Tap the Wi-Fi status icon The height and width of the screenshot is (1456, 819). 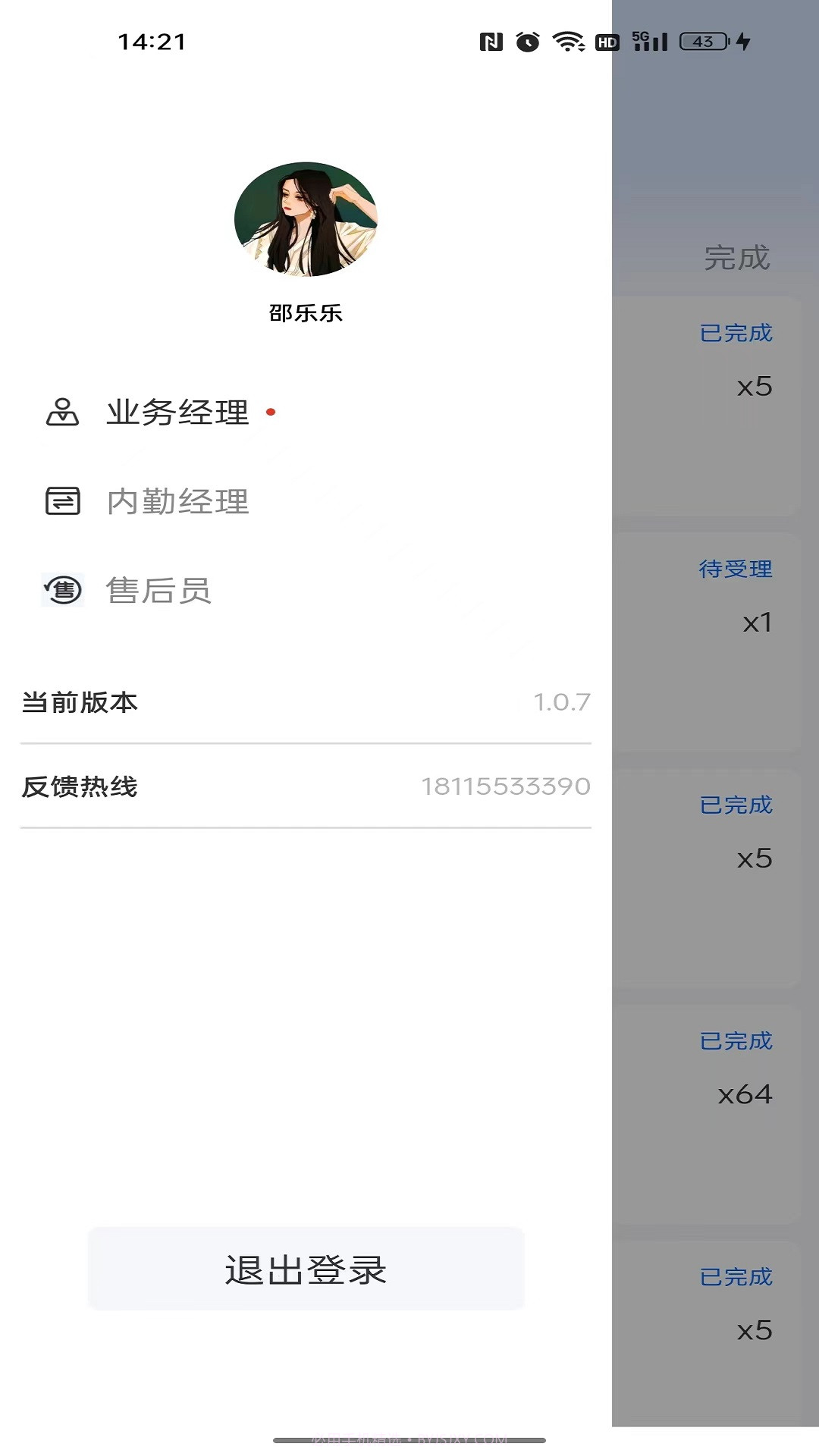(568, 43)
